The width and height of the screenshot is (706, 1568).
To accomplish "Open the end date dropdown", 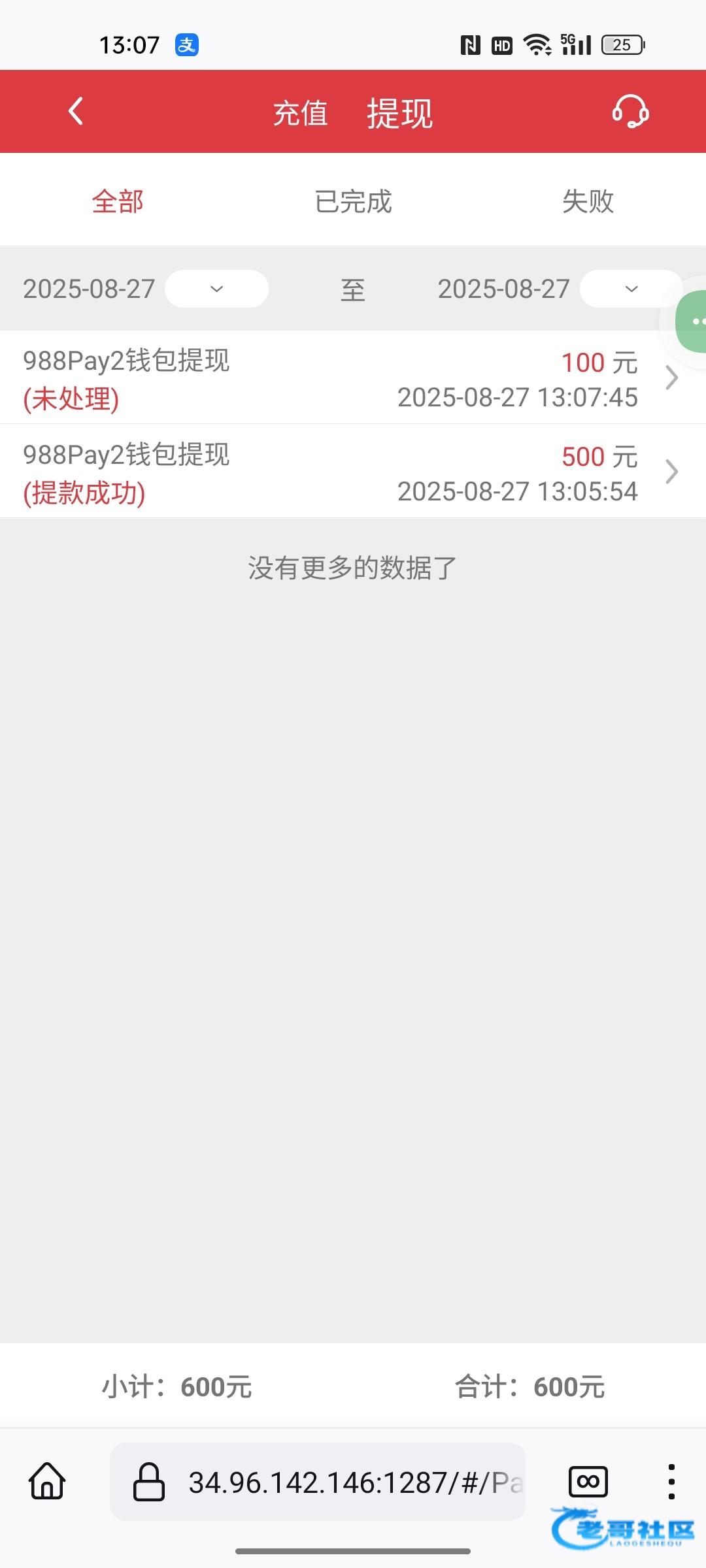I will point(630,289).
